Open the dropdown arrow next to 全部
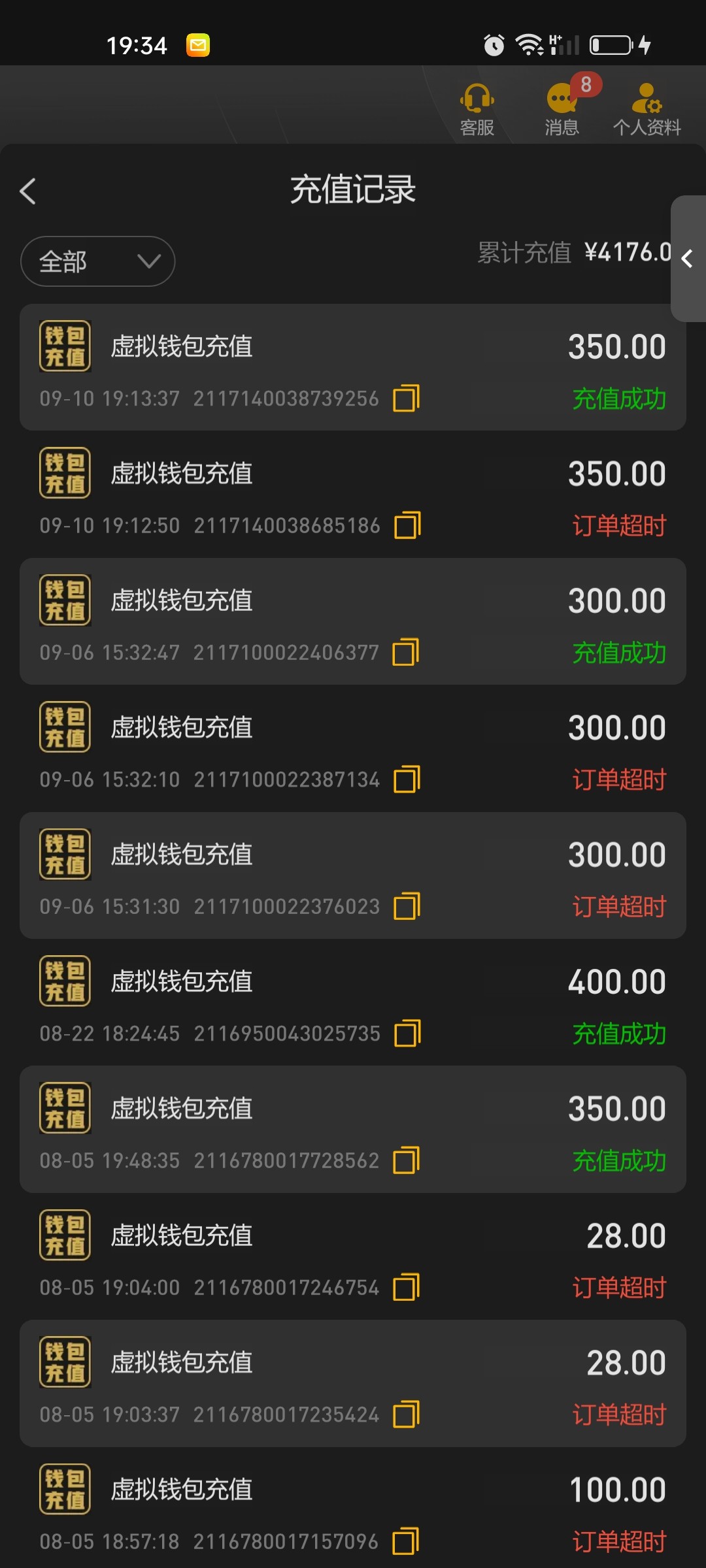The height and width of the screenshot is (1568, 706). (x=149, y=261)
